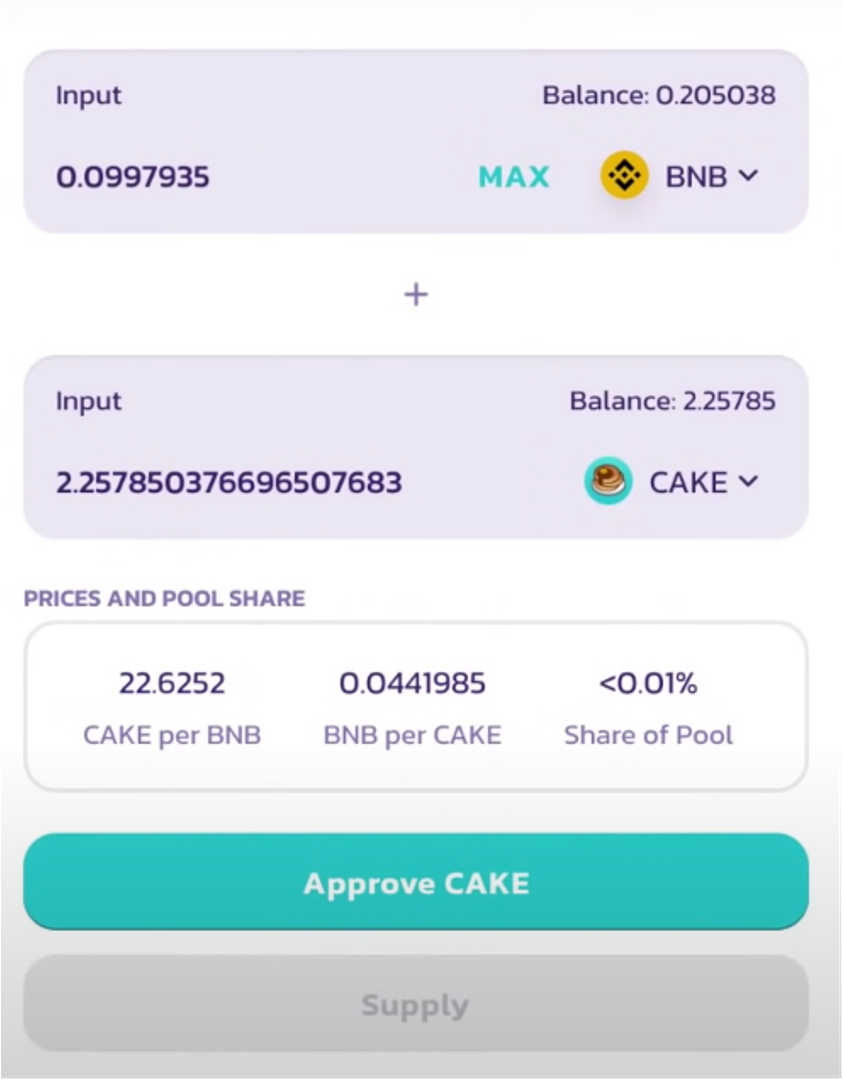Select the Binance coin logo next to BNB
Screen dimensions: 844x1080
point(623,176)
